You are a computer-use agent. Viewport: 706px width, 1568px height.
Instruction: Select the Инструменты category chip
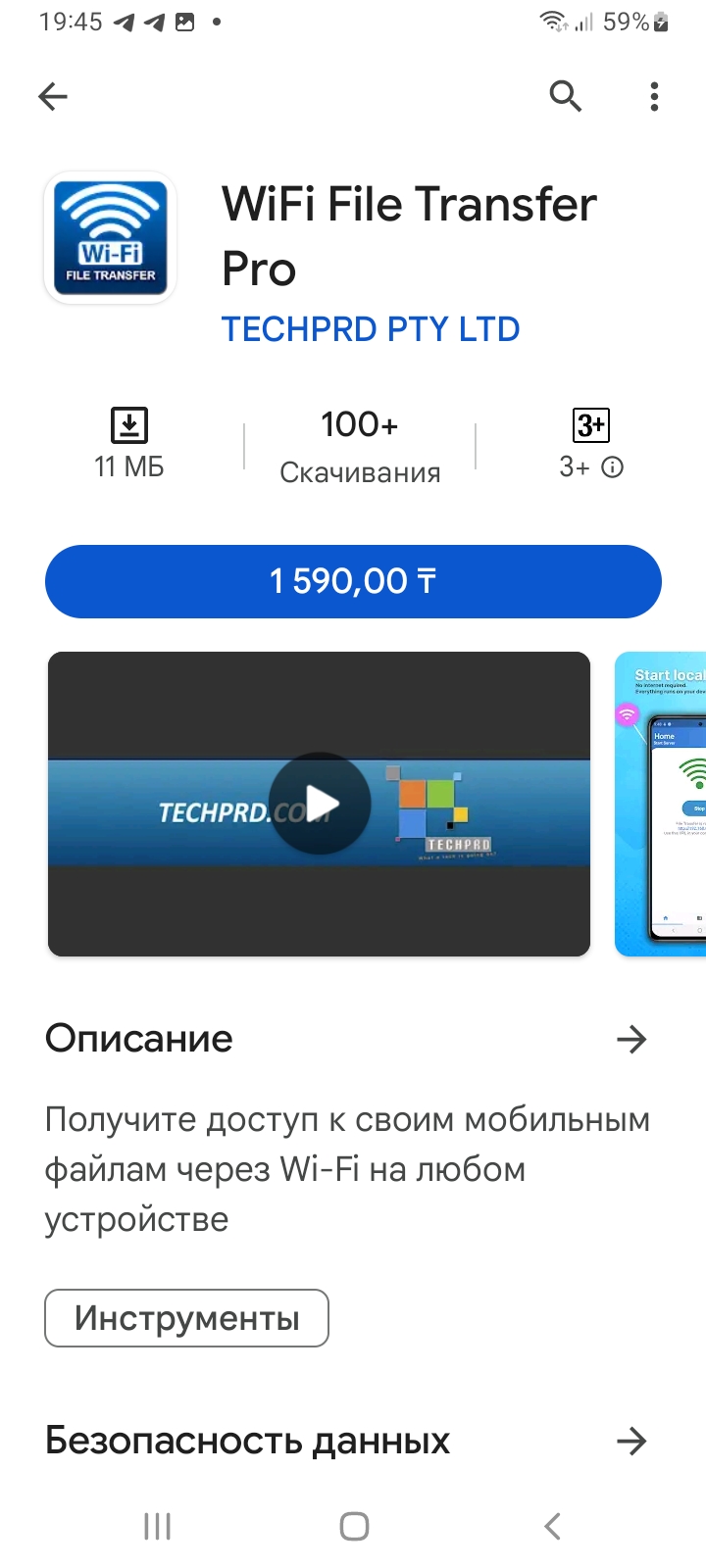click(186, 1318)
